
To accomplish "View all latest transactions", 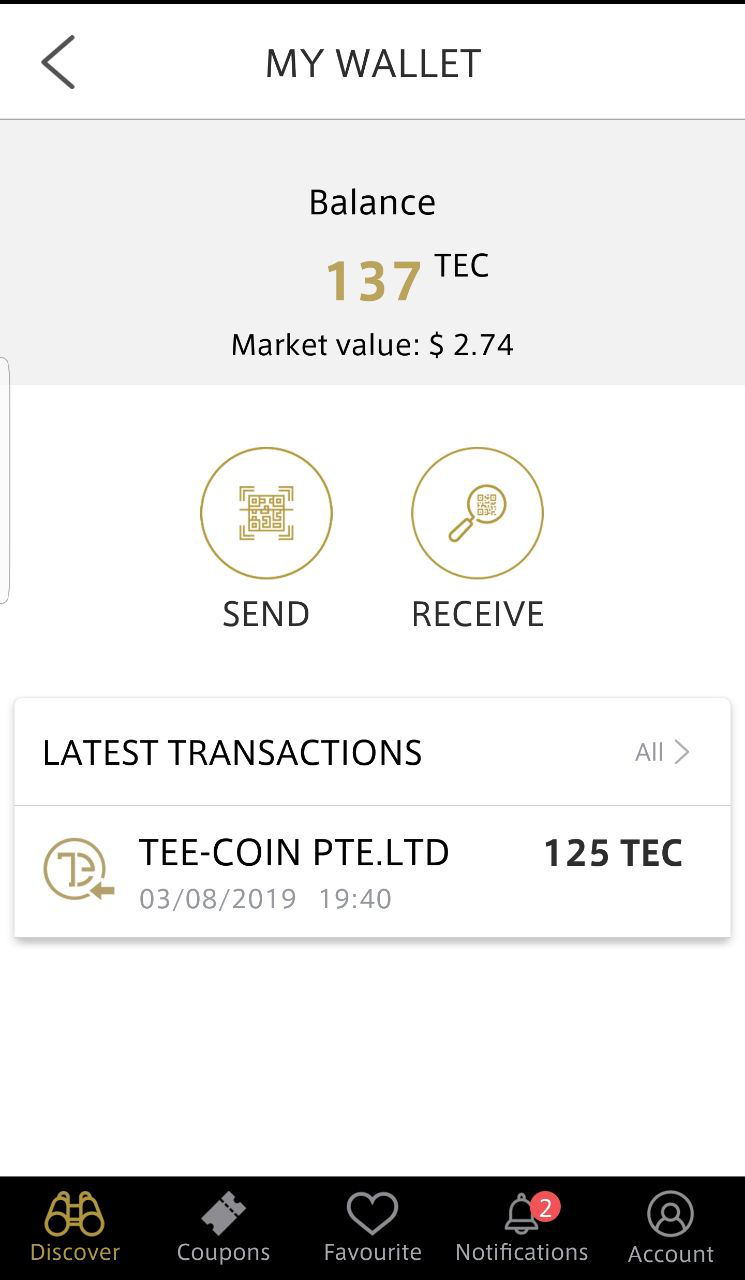I will coord(662,752).
